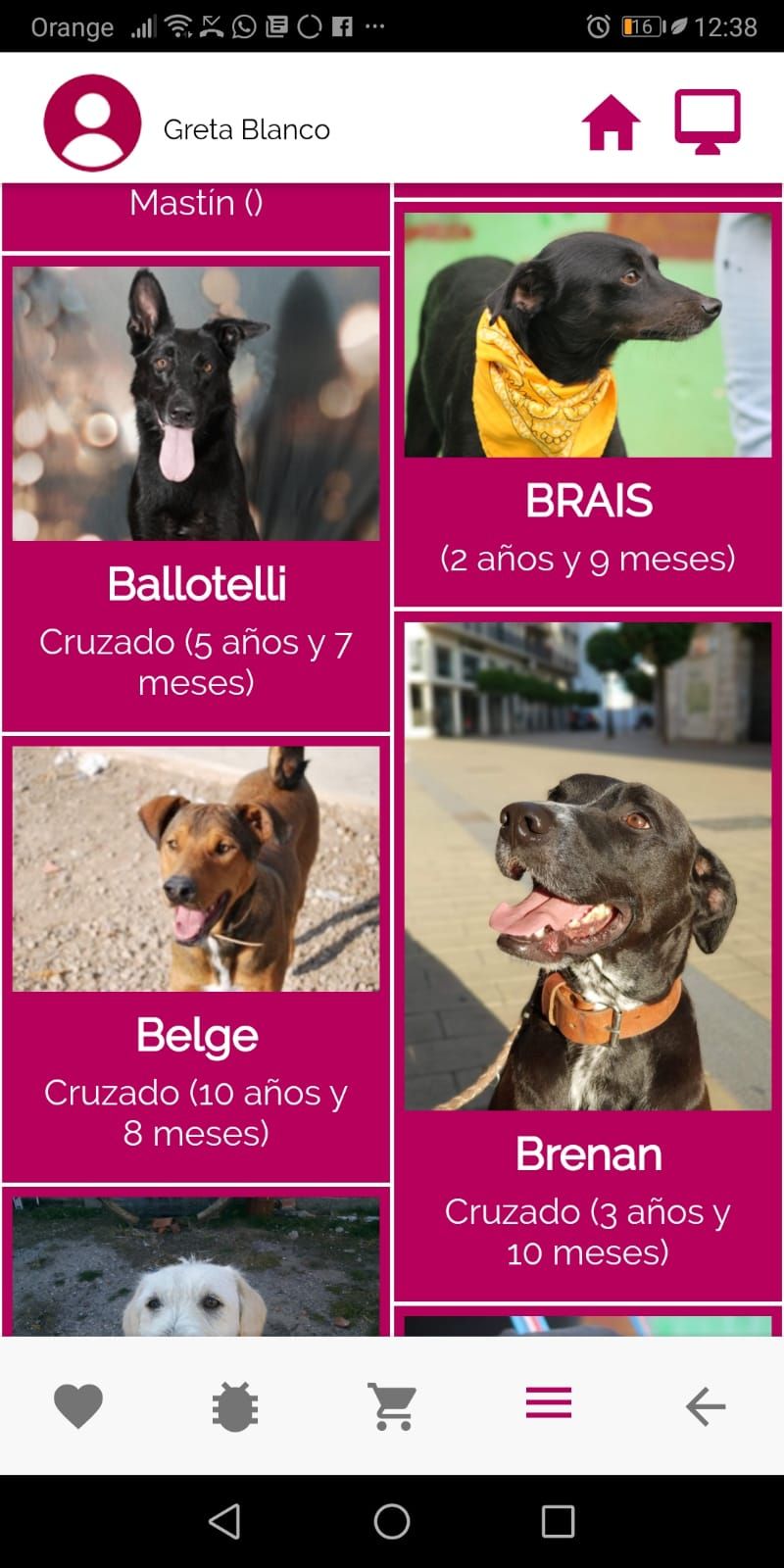Open recent apps with the square button
784x1568 pixels.
point(556,1522)
